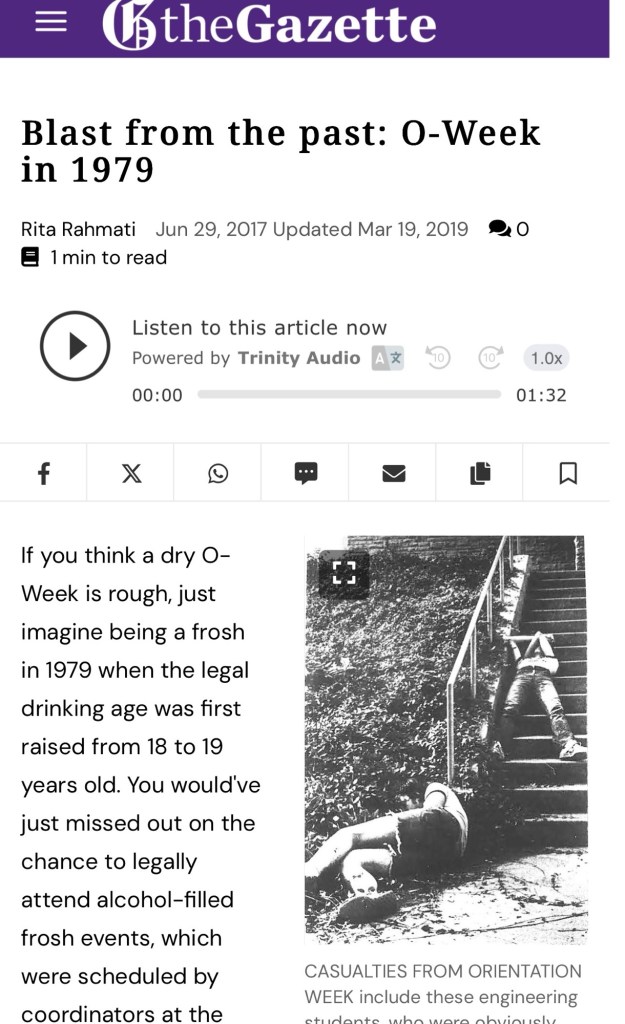Copy the article link
625x1024 pixels.
[x=481, y=473]
